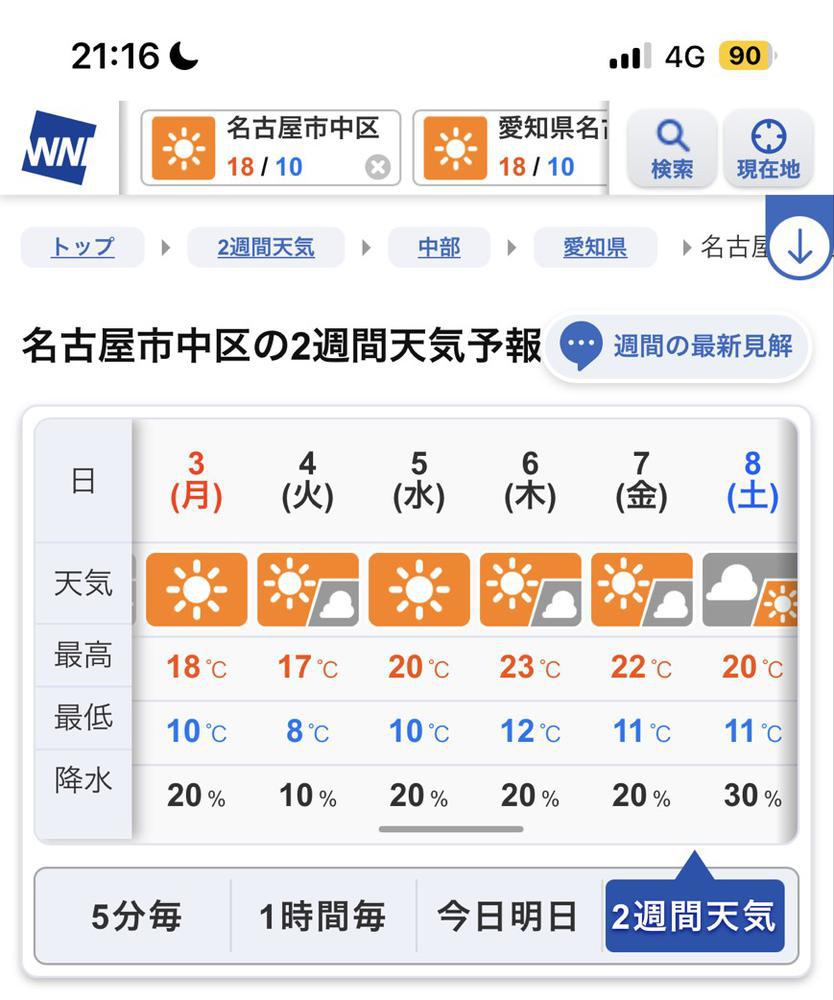The width and height of the screenshot is (834, 1000).
Task: Click the blue down-arrow expander
Action: point(799,246)
